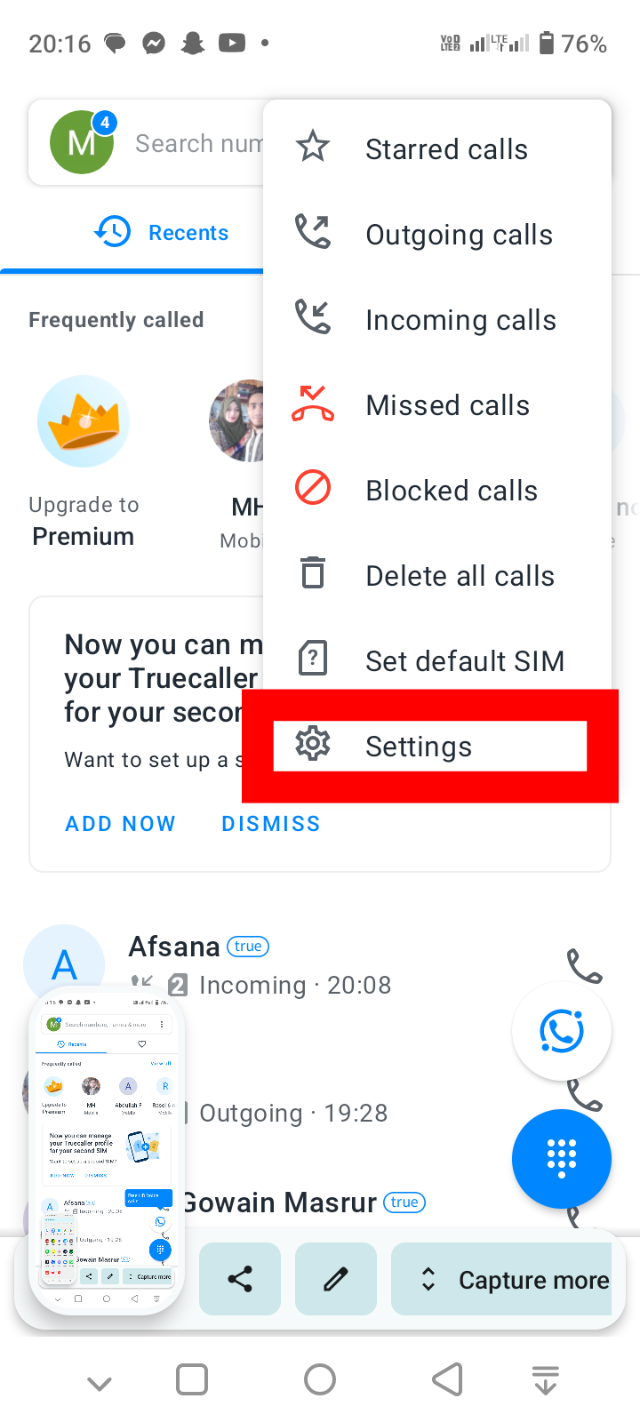The height and width of the screenshot is (1422, 640).
Task: Edit the screenshot with the pencil
Action: (x=336, y=1279)
